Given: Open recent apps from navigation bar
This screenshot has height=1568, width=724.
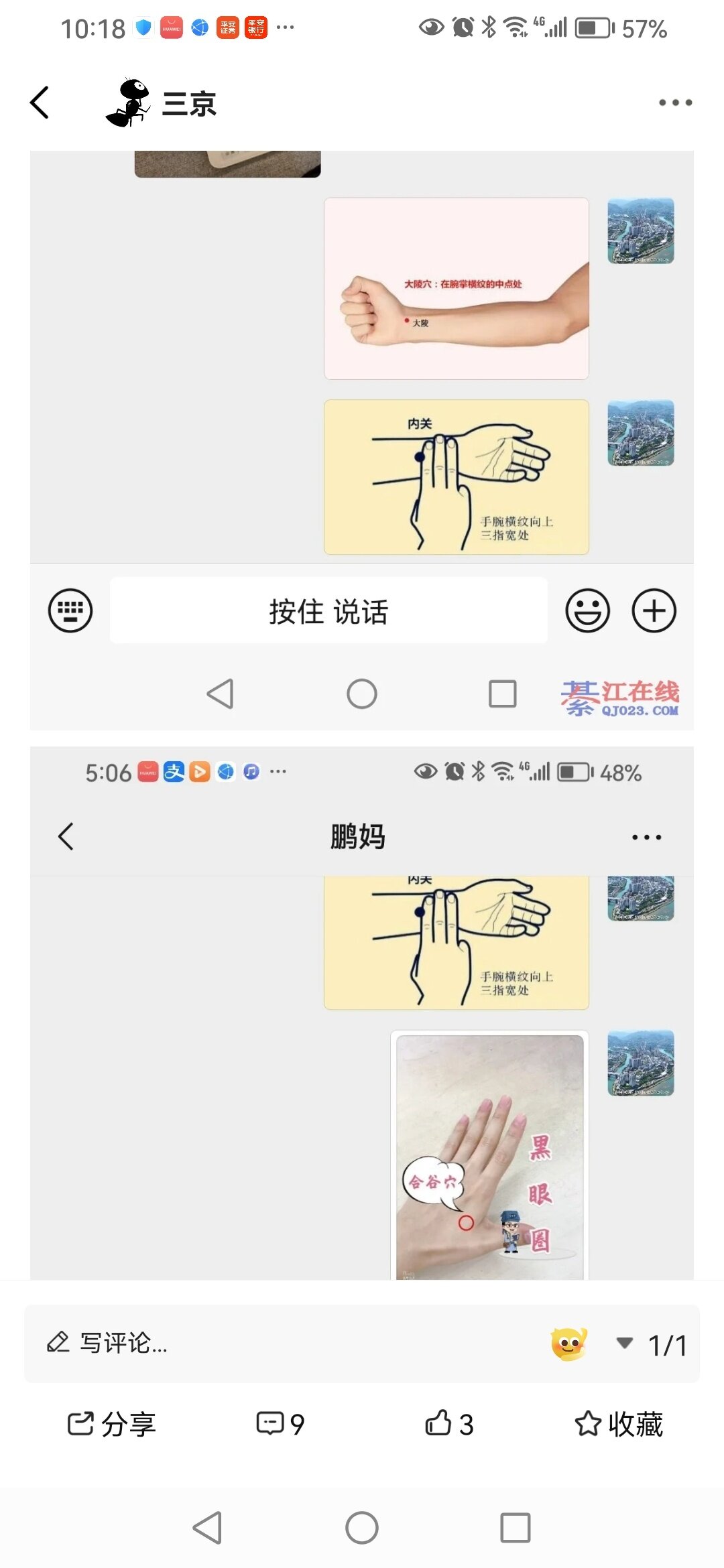Looking at the screenshot, I should (x=516, y=1528).
